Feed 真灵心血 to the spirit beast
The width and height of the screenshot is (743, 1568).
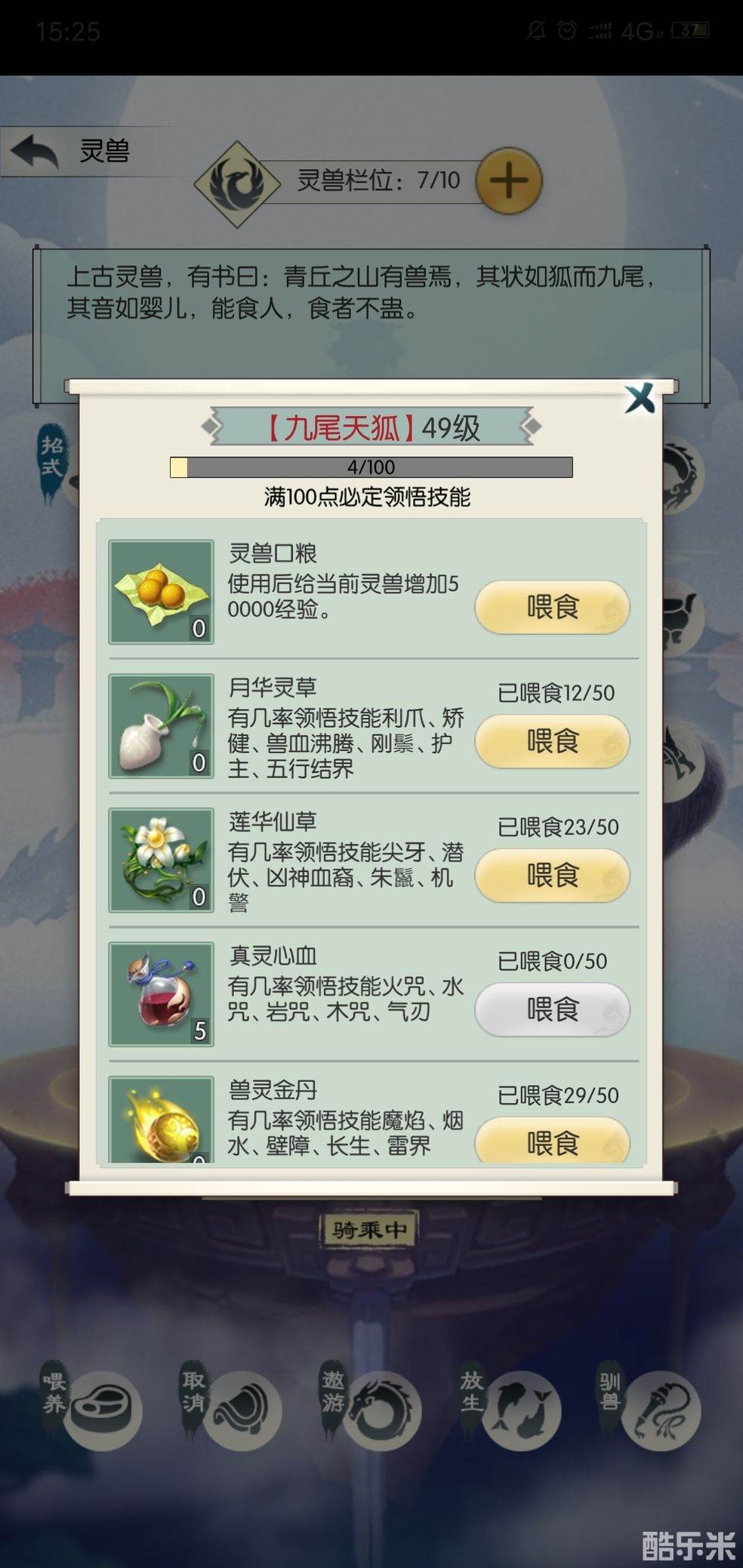[552, 1009]
